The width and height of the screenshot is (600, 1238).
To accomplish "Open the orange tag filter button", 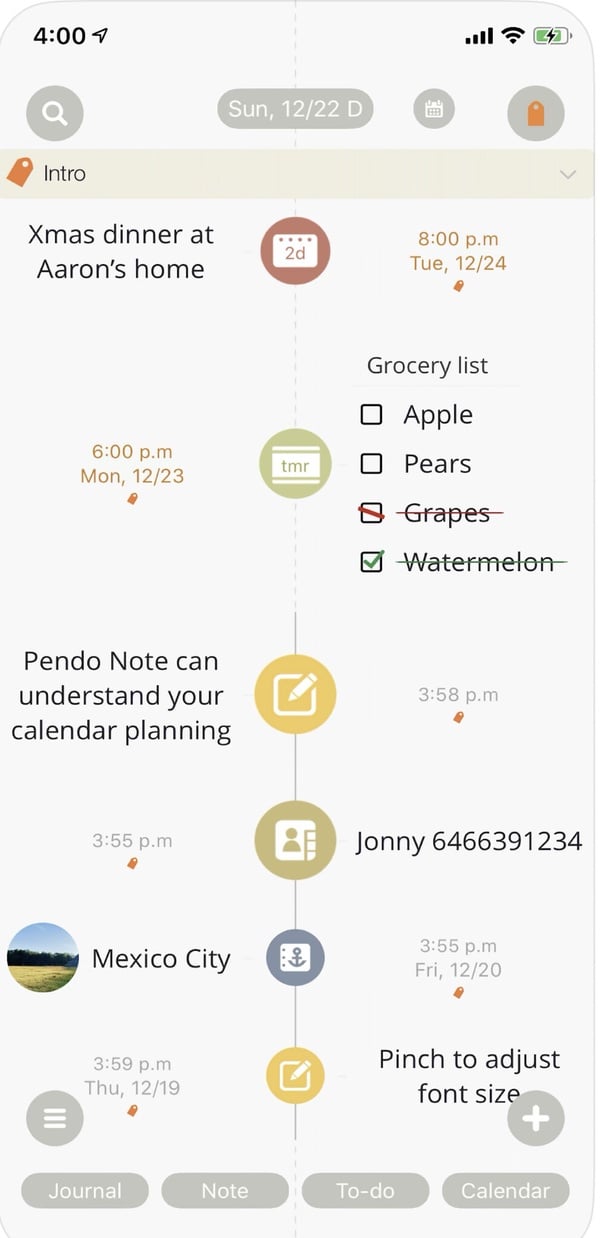I will tap(536, 113).
